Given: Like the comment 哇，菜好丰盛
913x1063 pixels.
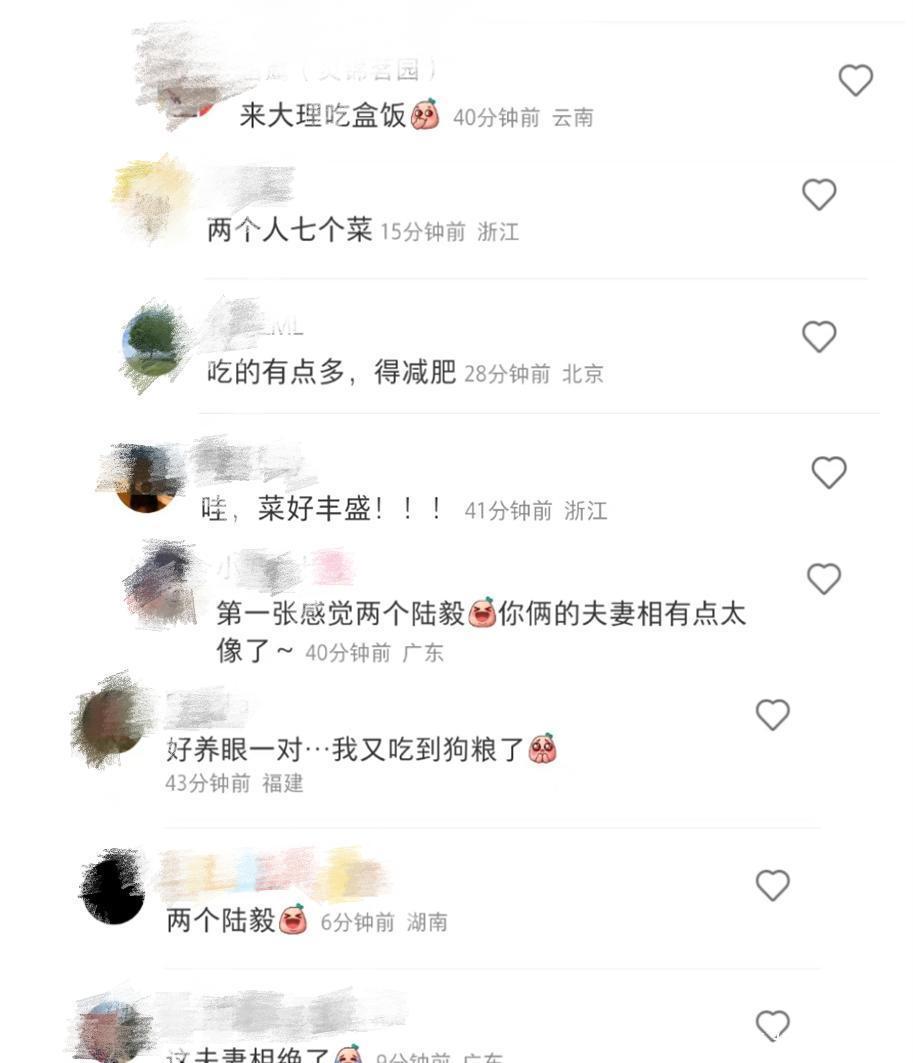Looking at the screenshot, I should (828, 472).
